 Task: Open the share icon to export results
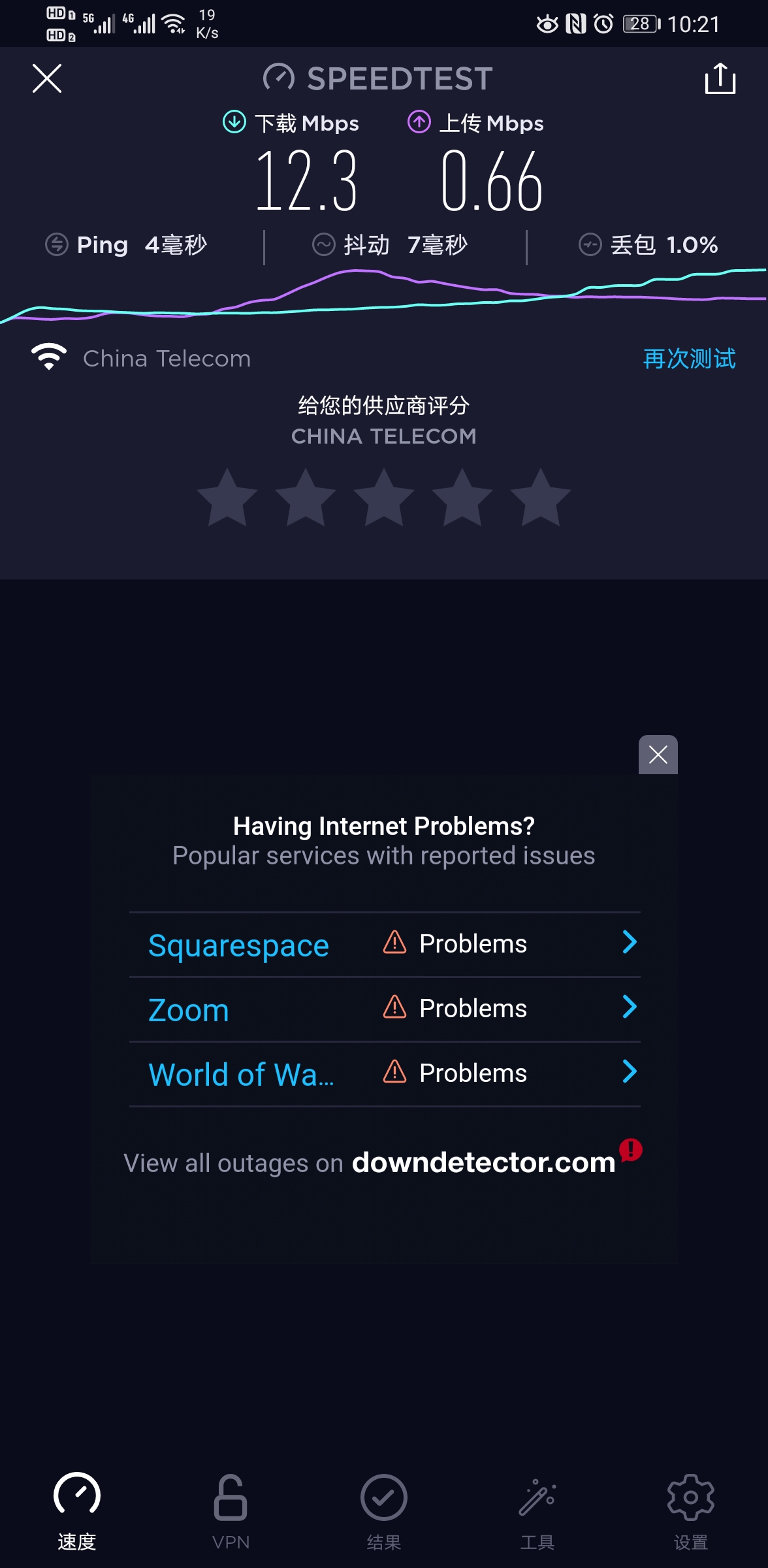click(x=720, y=78)
